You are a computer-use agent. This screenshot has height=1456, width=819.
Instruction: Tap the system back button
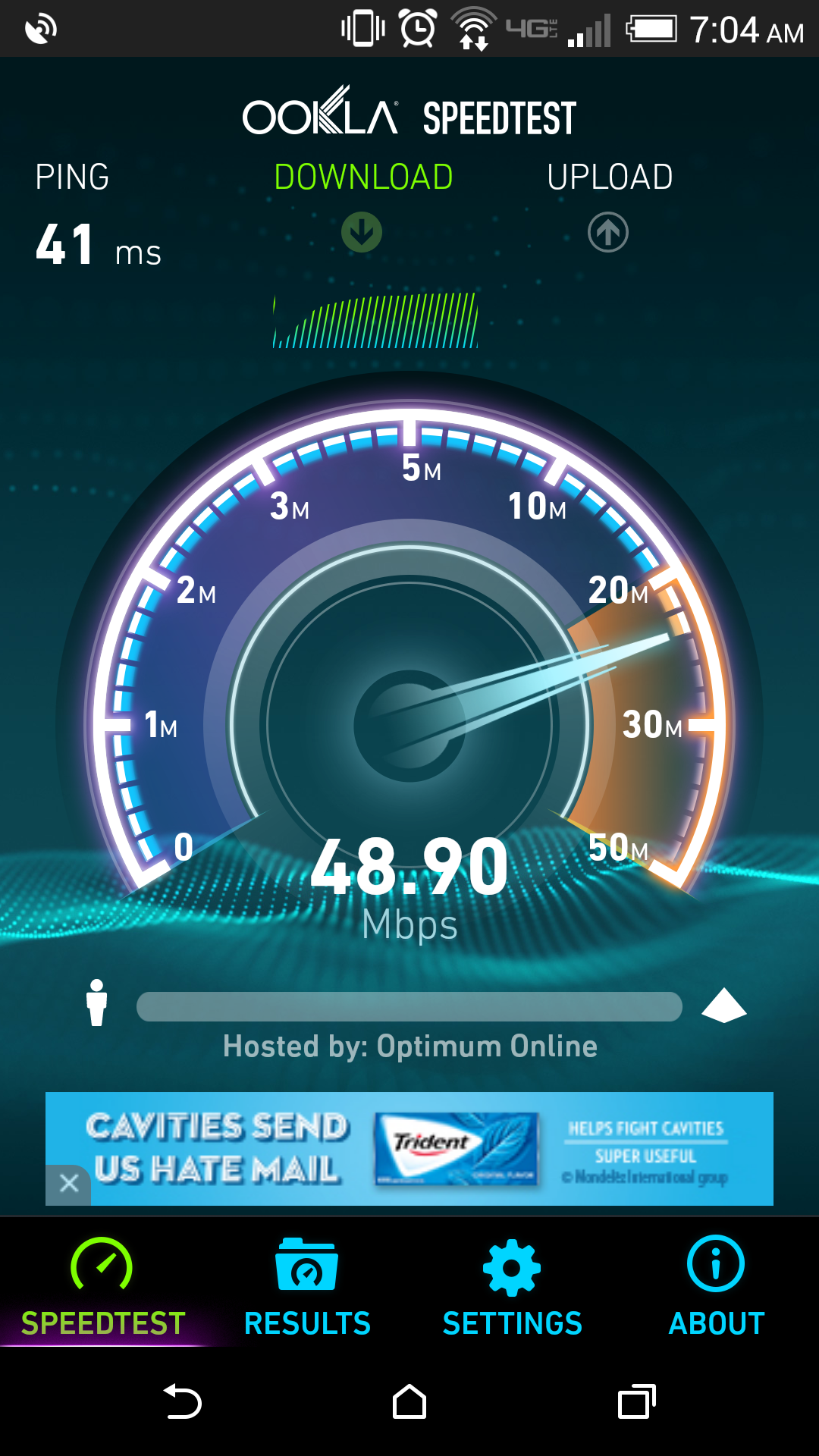point(182,1401)
